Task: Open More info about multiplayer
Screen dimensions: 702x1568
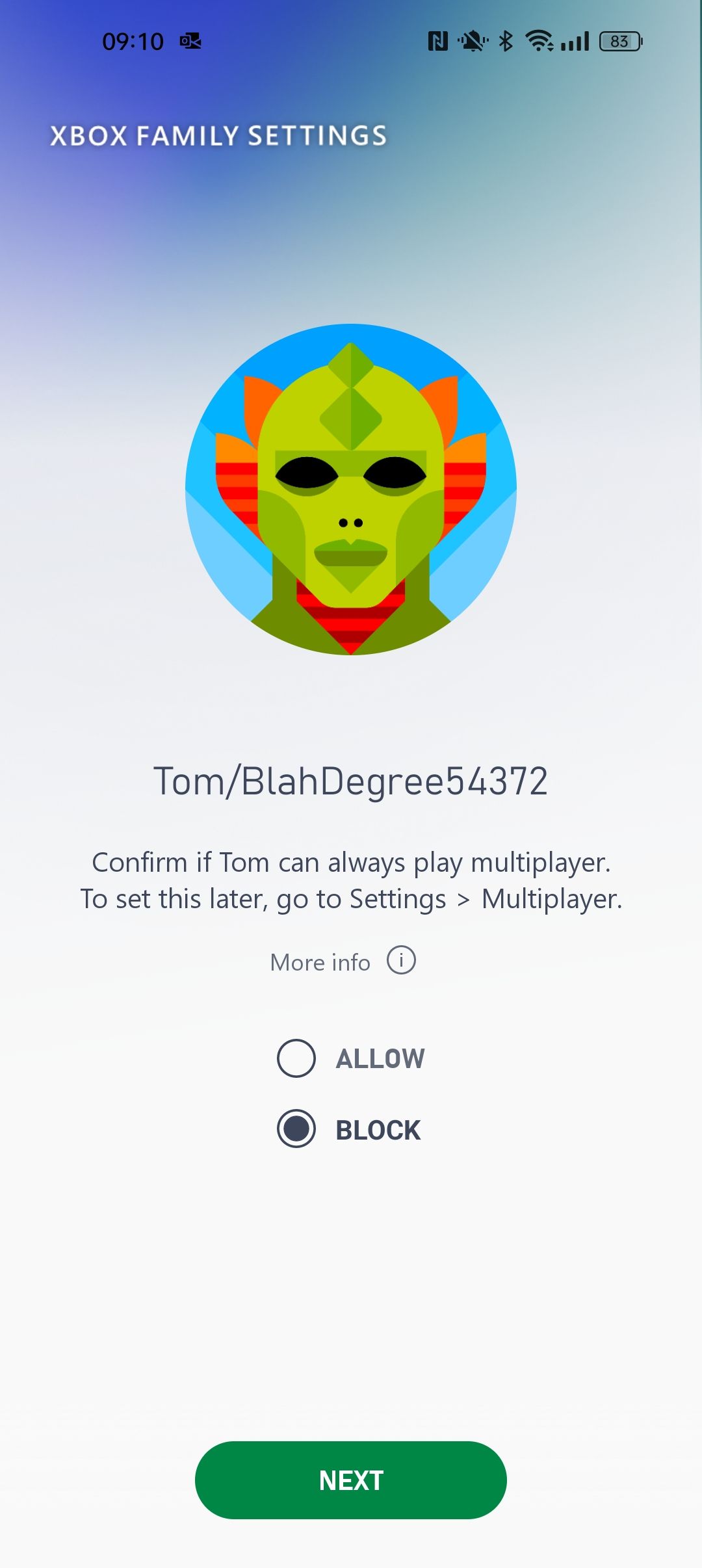Action: (343, 961)
